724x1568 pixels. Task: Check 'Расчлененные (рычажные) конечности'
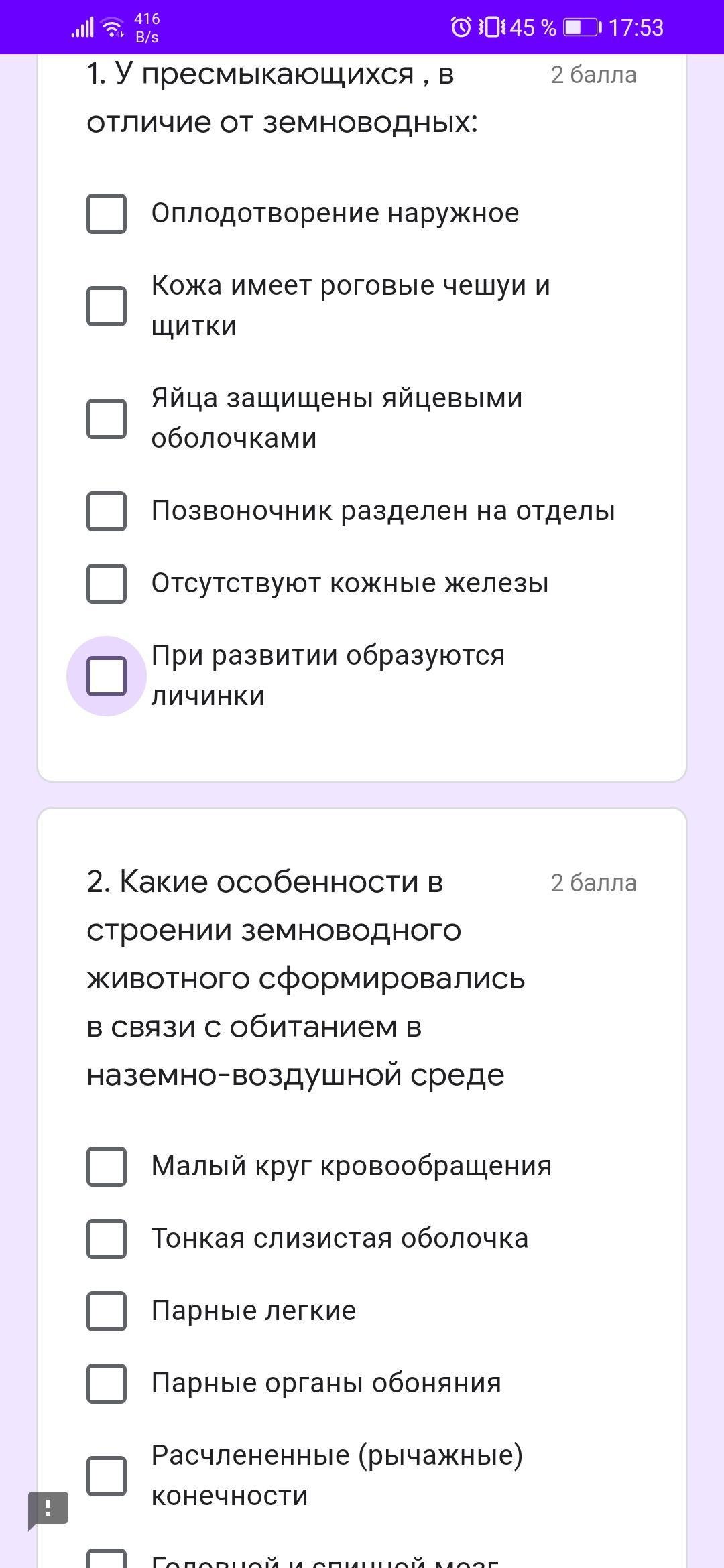point(107,1476)
